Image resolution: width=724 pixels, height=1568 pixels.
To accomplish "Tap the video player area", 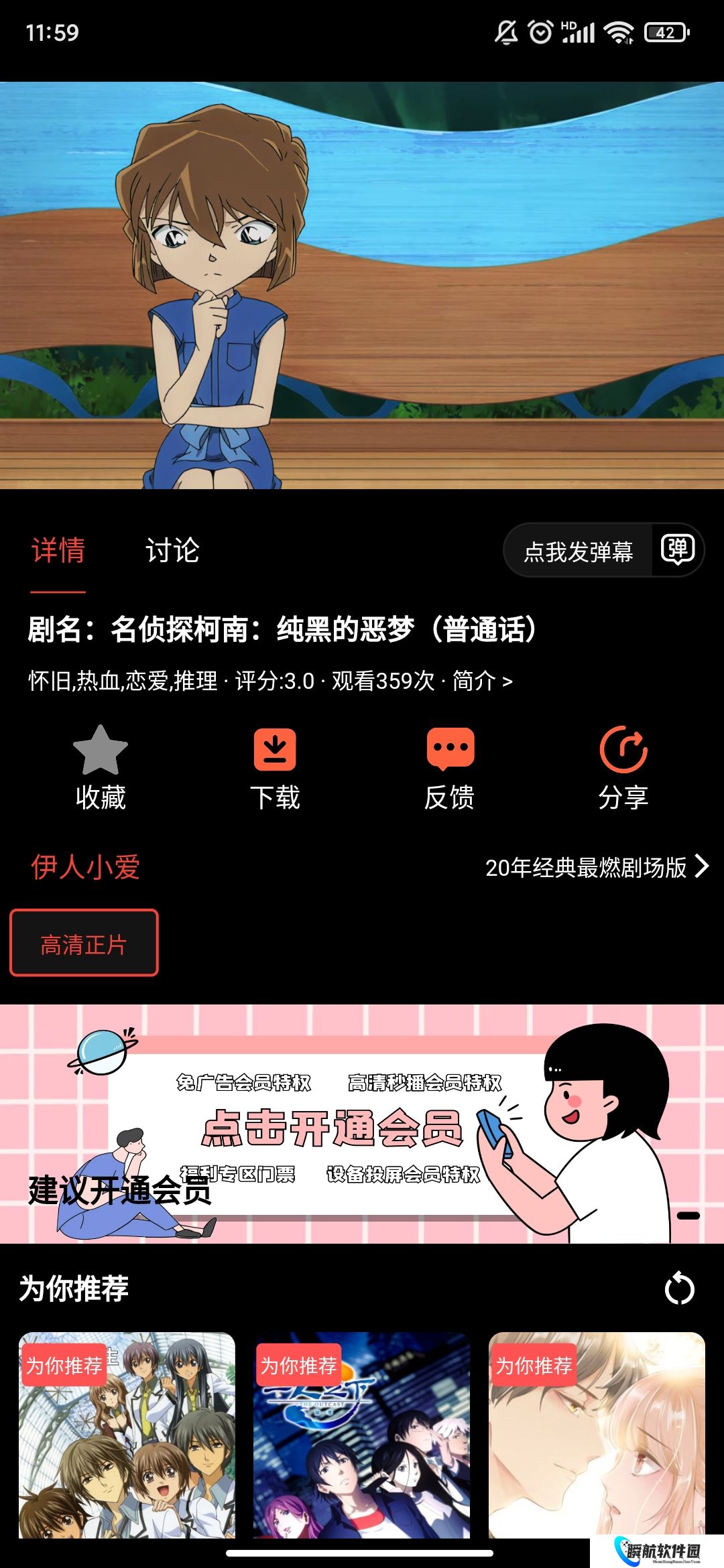I will 362,285.
